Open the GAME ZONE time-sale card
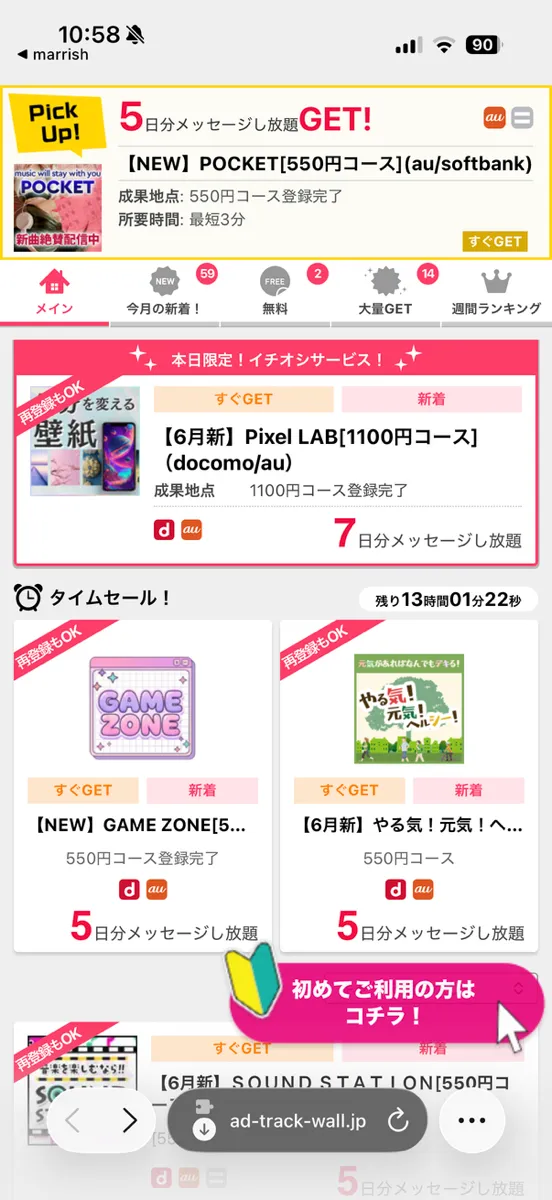The width and height of the screenshot is (552, 1200). pos(142,786)
